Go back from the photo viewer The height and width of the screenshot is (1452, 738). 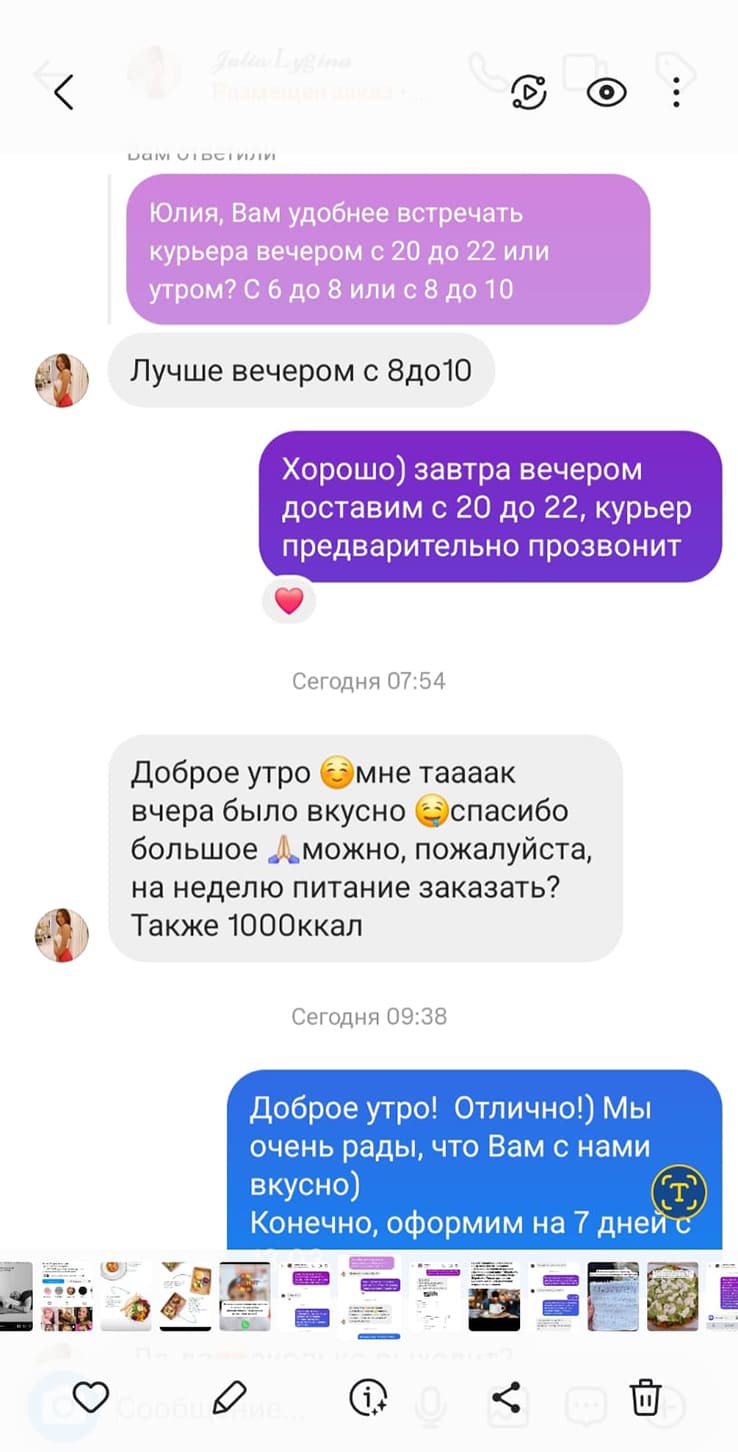(x=63, y=92)
